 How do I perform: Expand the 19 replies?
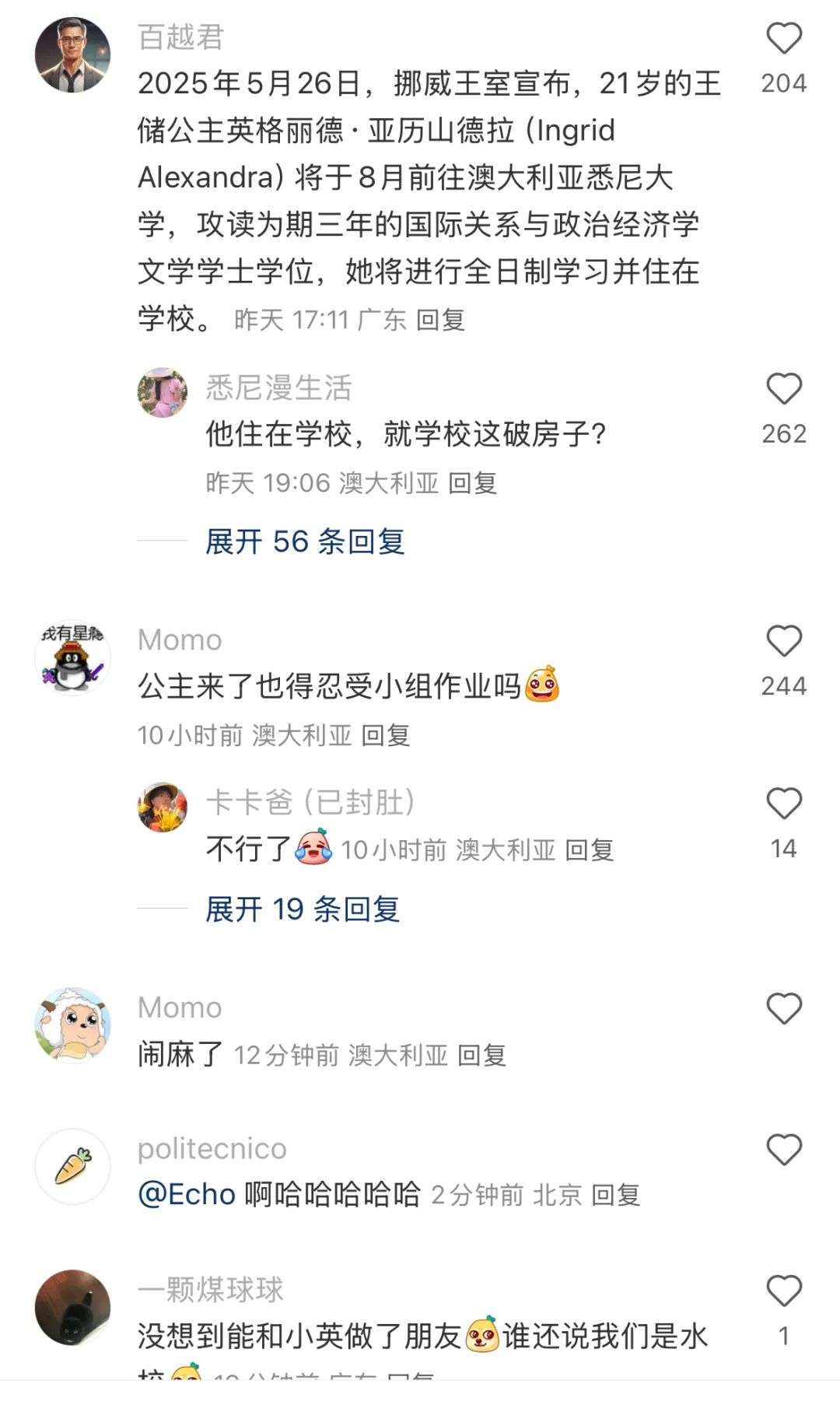coord(303,909)
